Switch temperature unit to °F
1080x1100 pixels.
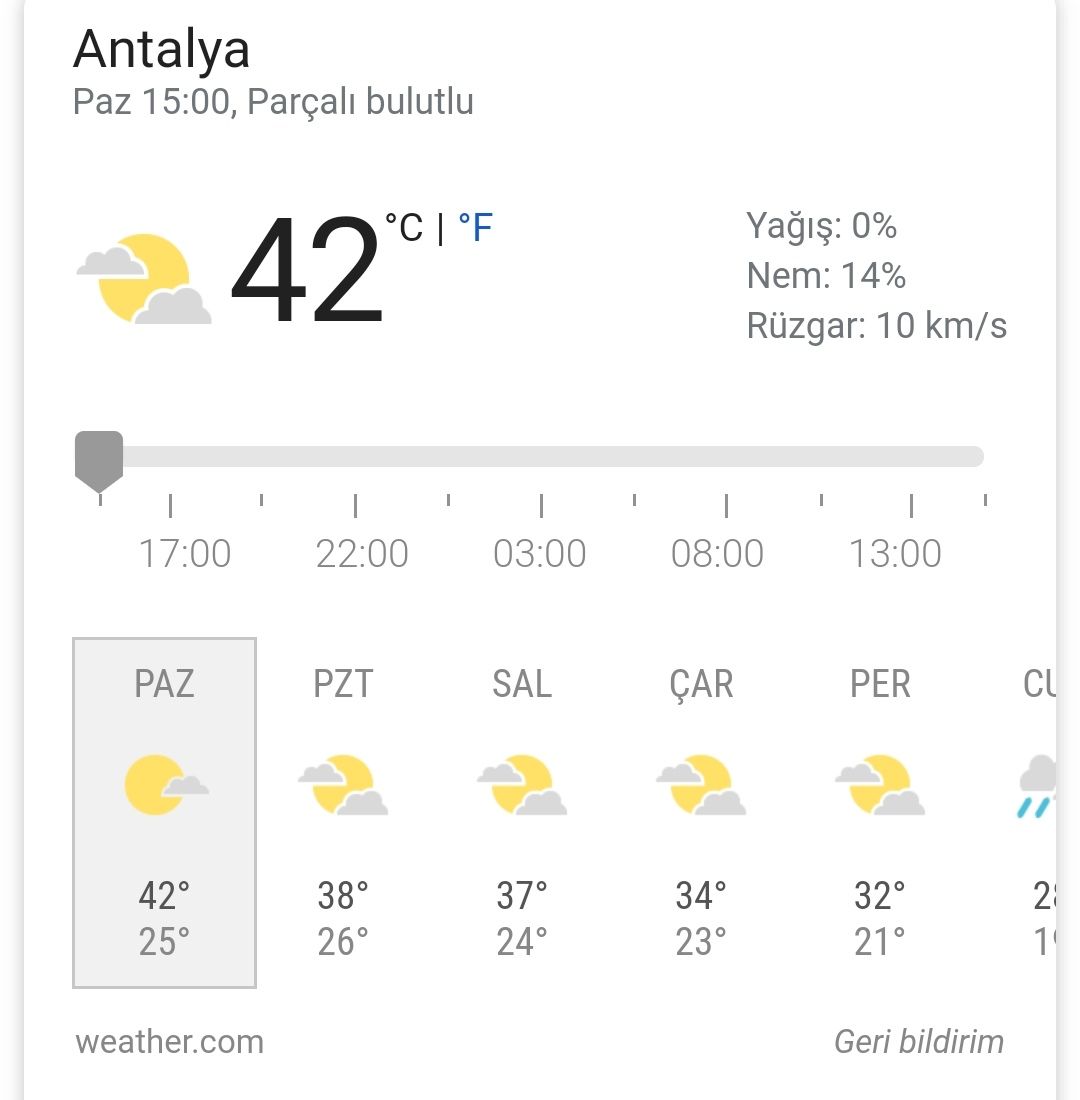[475, 228]
